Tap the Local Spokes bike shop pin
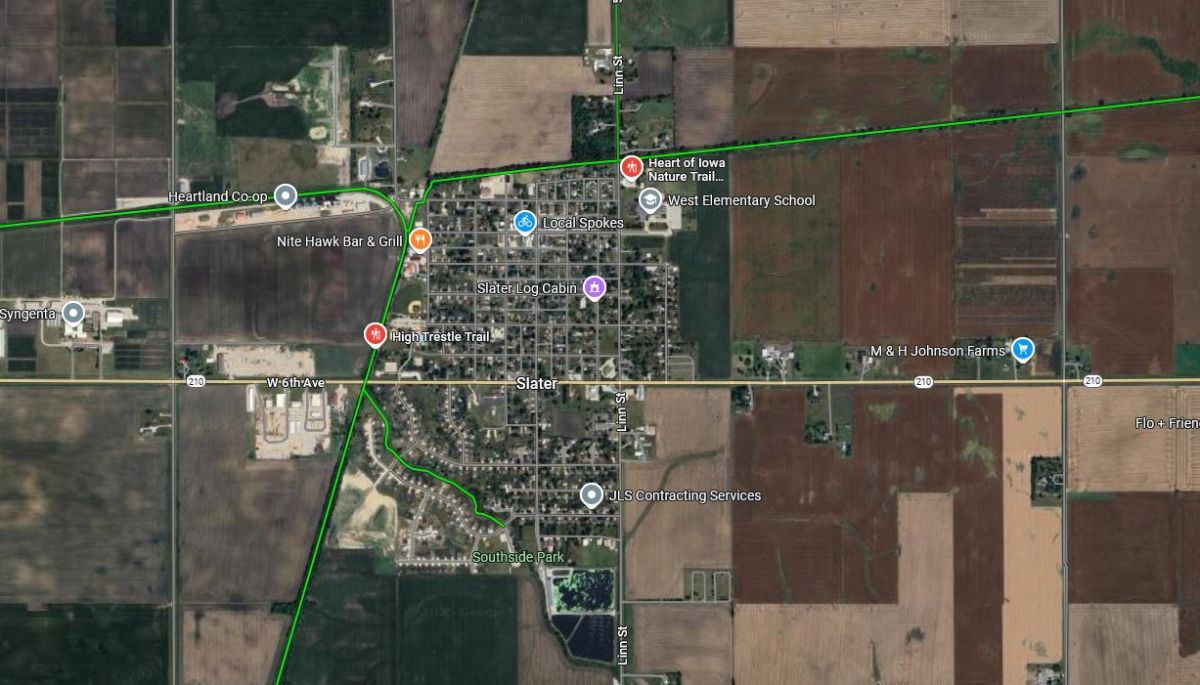 point(525,222)
